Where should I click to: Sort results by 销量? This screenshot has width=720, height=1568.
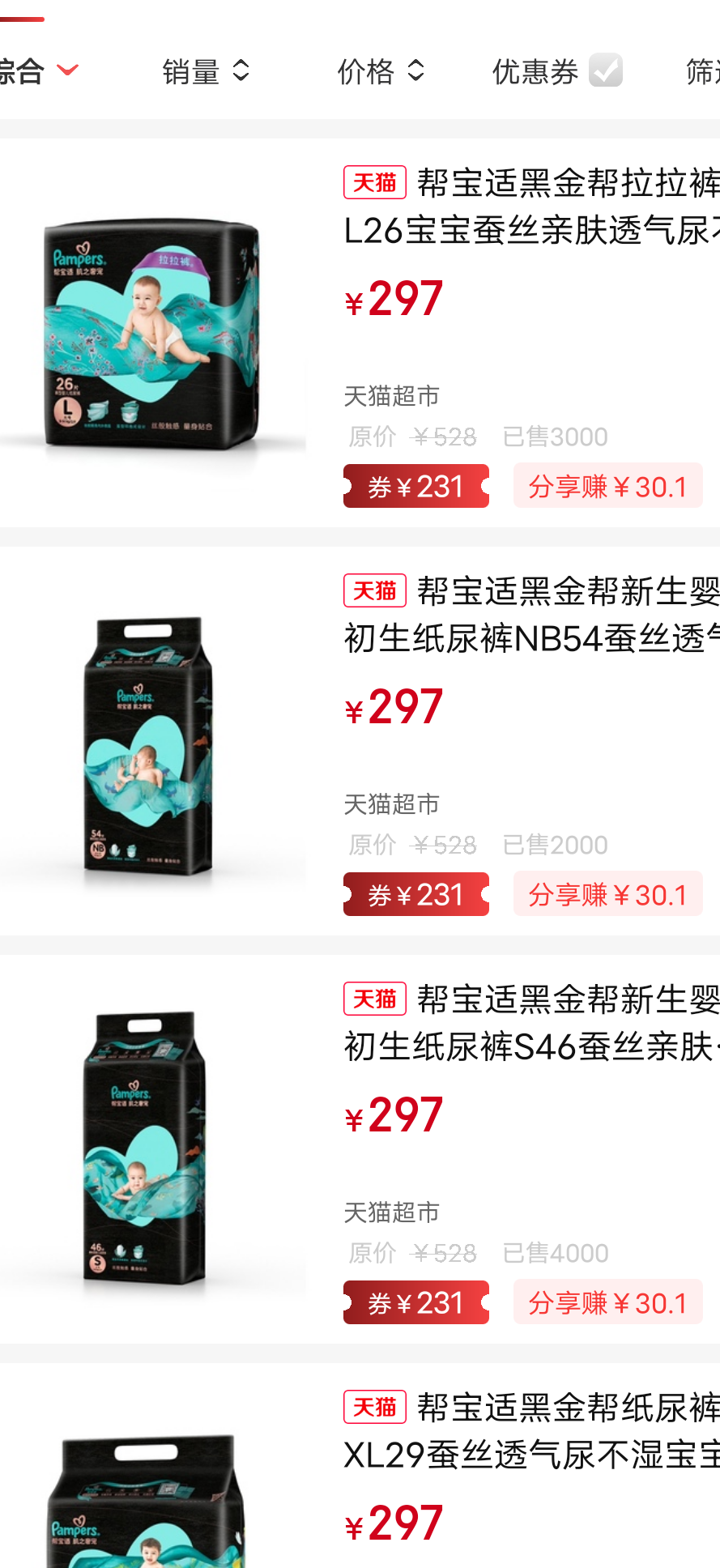206,71
